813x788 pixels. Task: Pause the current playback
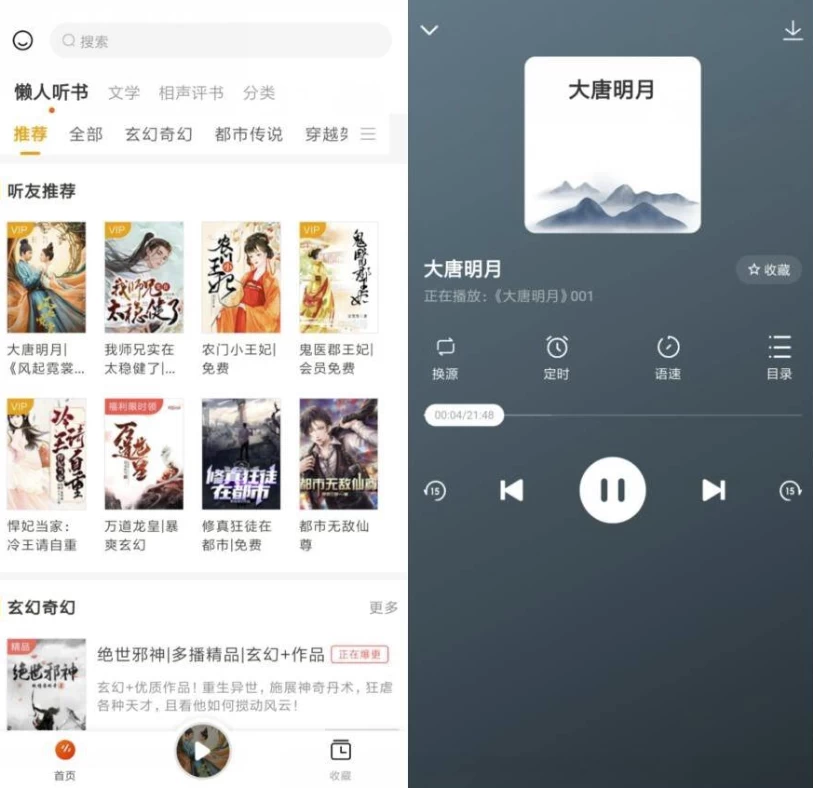pyautogui.click(x=612, y=490)
